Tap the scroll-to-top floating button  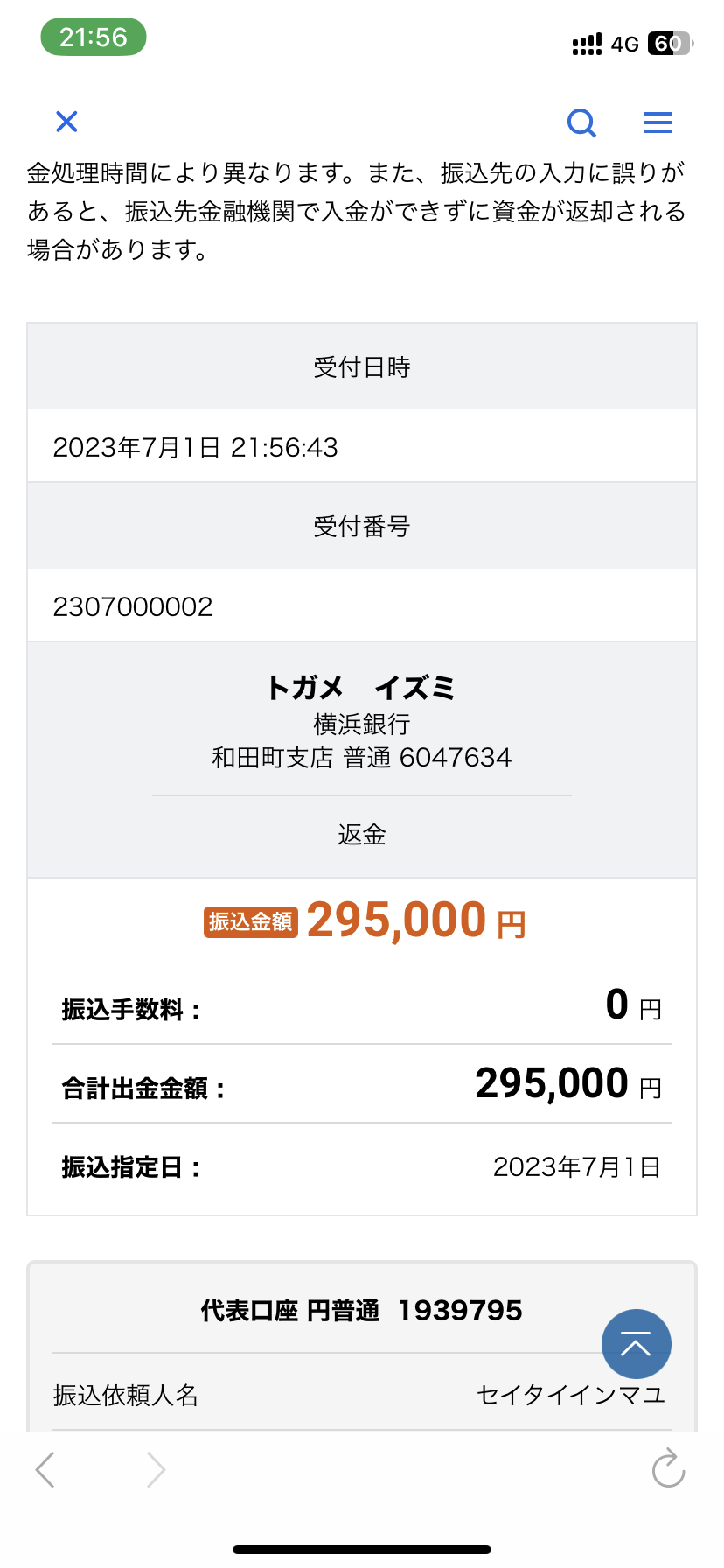tap(637, 1344)
